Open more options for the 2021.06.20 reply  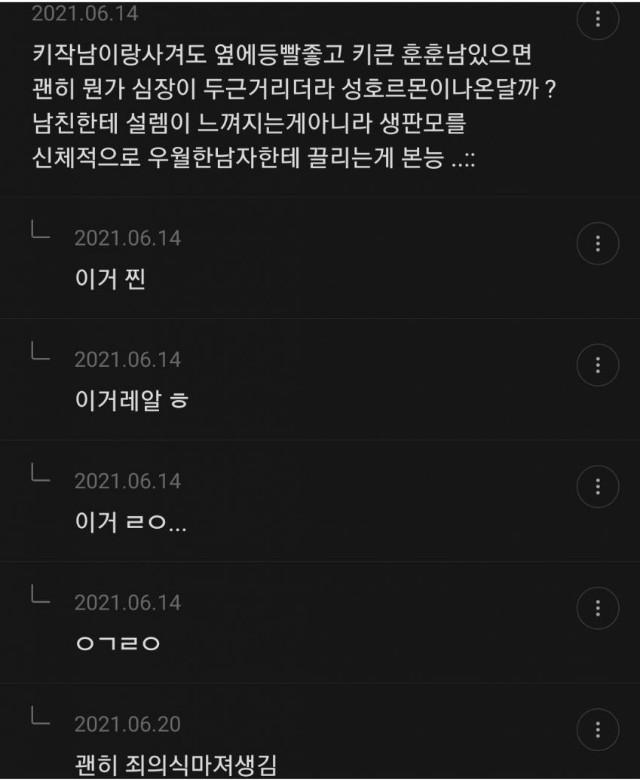point(598,729)
